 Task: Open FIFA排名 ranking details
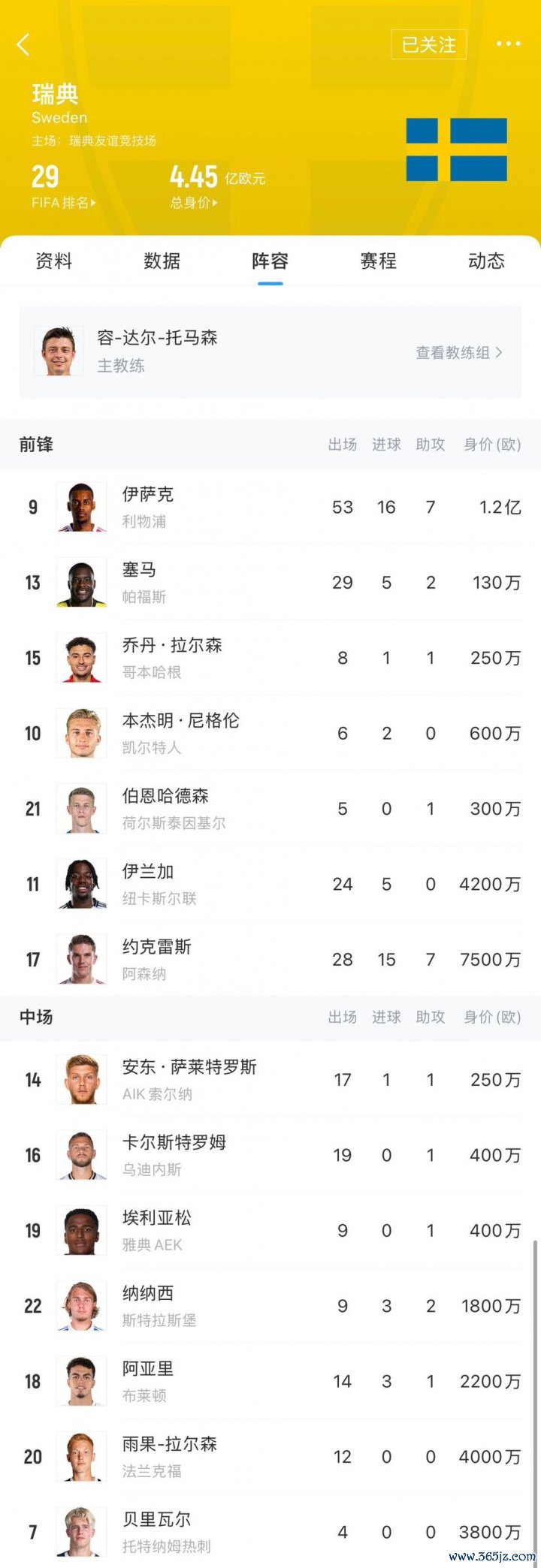(x=63, y=203)
